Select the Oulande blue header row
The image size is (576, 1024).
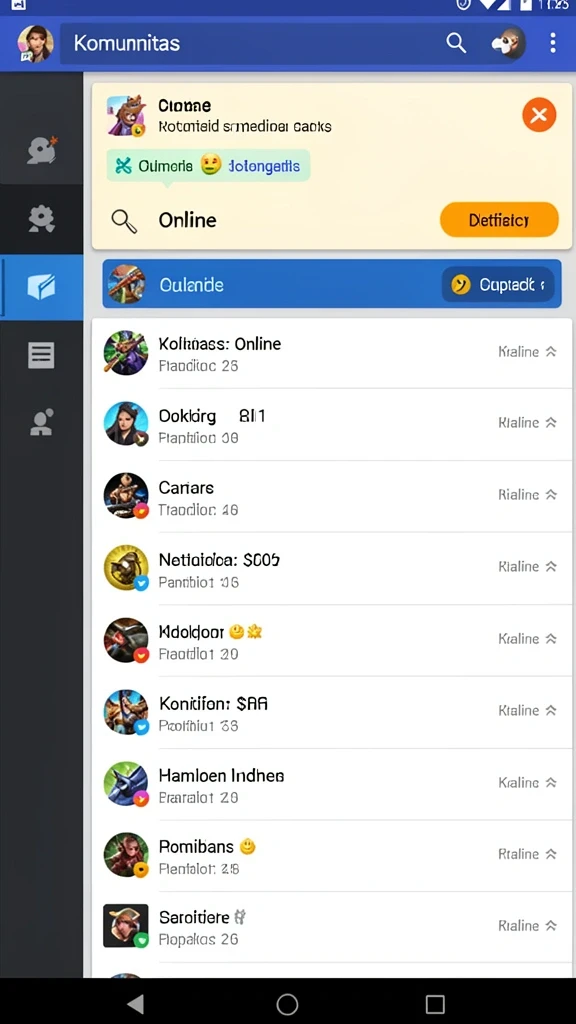(x=332, y=284)
